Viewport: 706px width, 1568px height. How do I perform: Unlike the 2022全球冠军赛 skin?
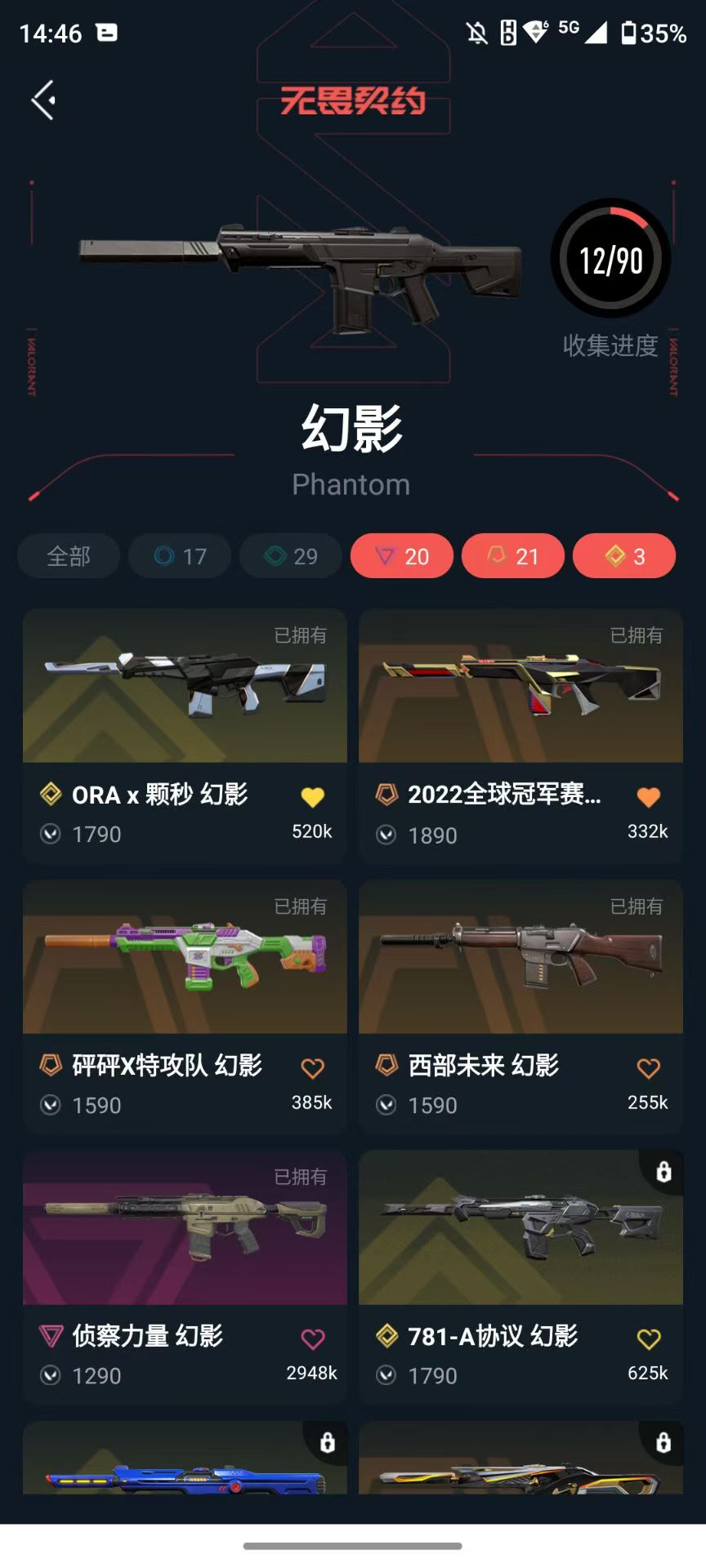648,796
